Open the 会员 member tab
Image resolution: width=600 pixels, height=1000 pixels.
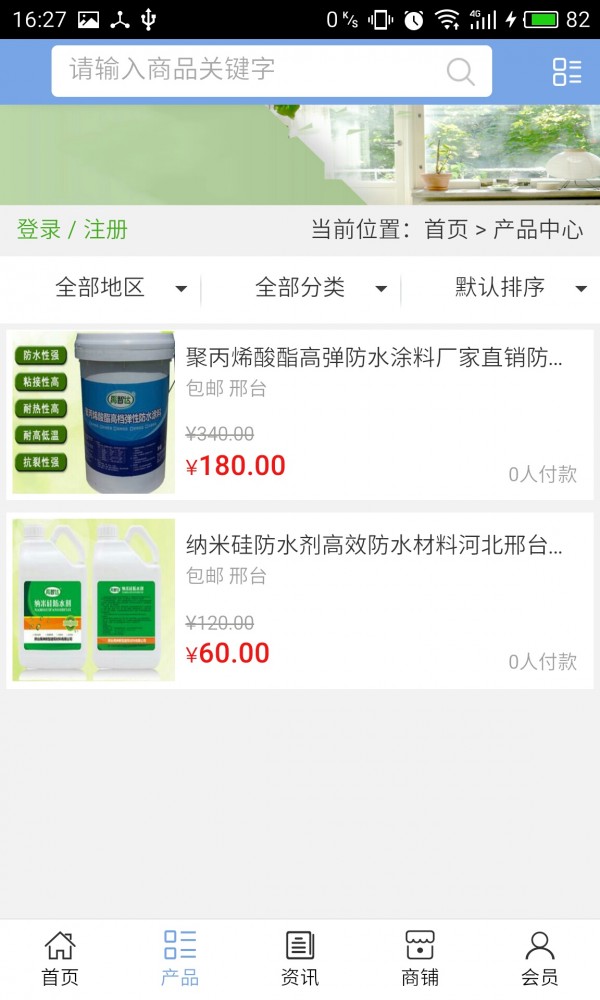tap(540, 958)
